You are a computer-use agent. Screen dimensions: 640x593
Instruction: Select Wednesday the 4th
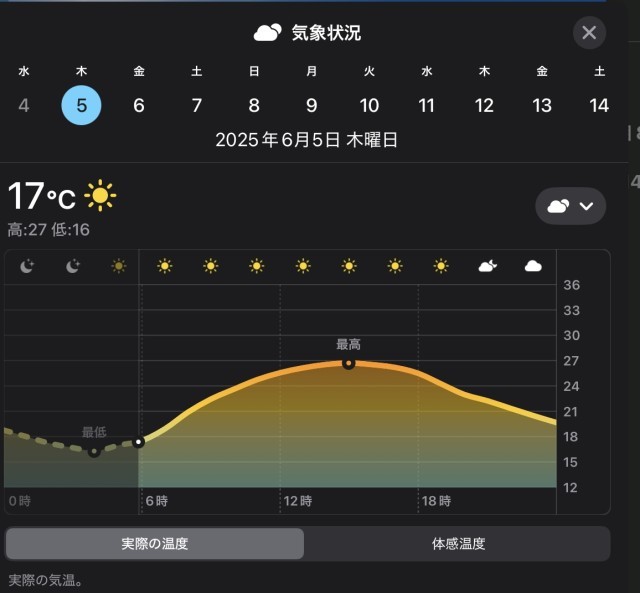point(24,105)
